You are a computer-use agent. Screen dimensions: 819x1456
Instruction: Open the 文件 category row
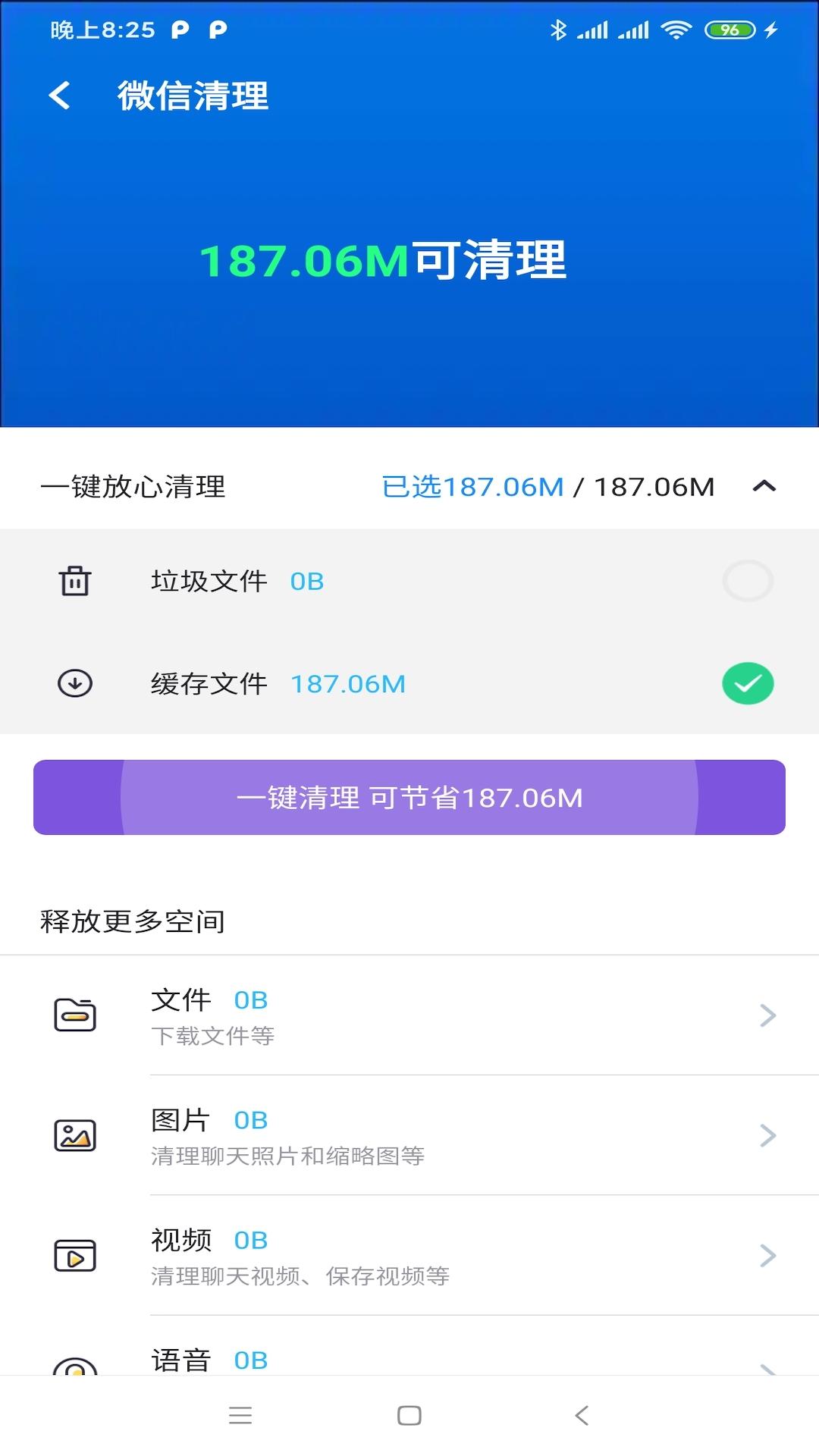(409, 1014)
